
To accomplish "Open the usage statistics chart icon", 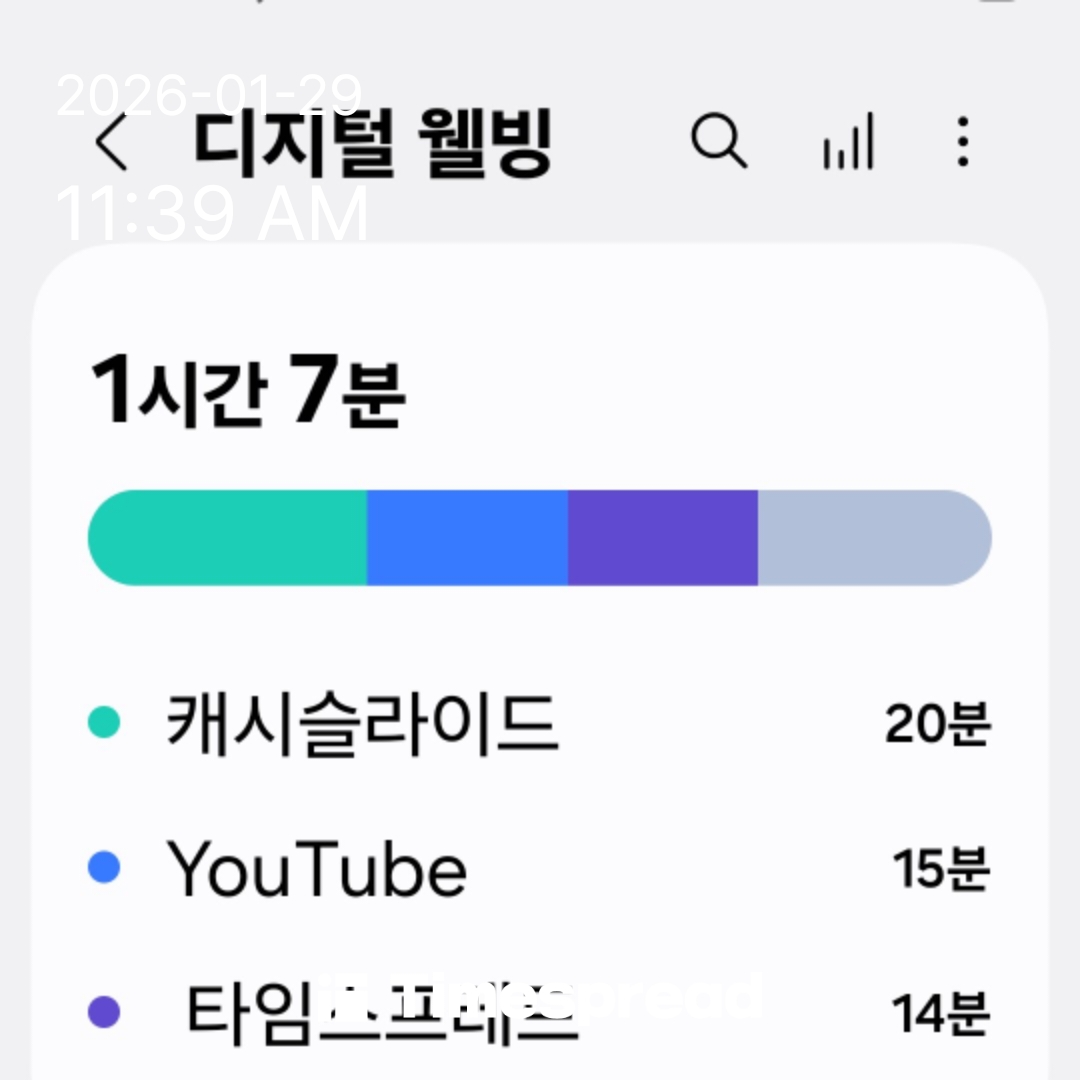I will [847, 143].
